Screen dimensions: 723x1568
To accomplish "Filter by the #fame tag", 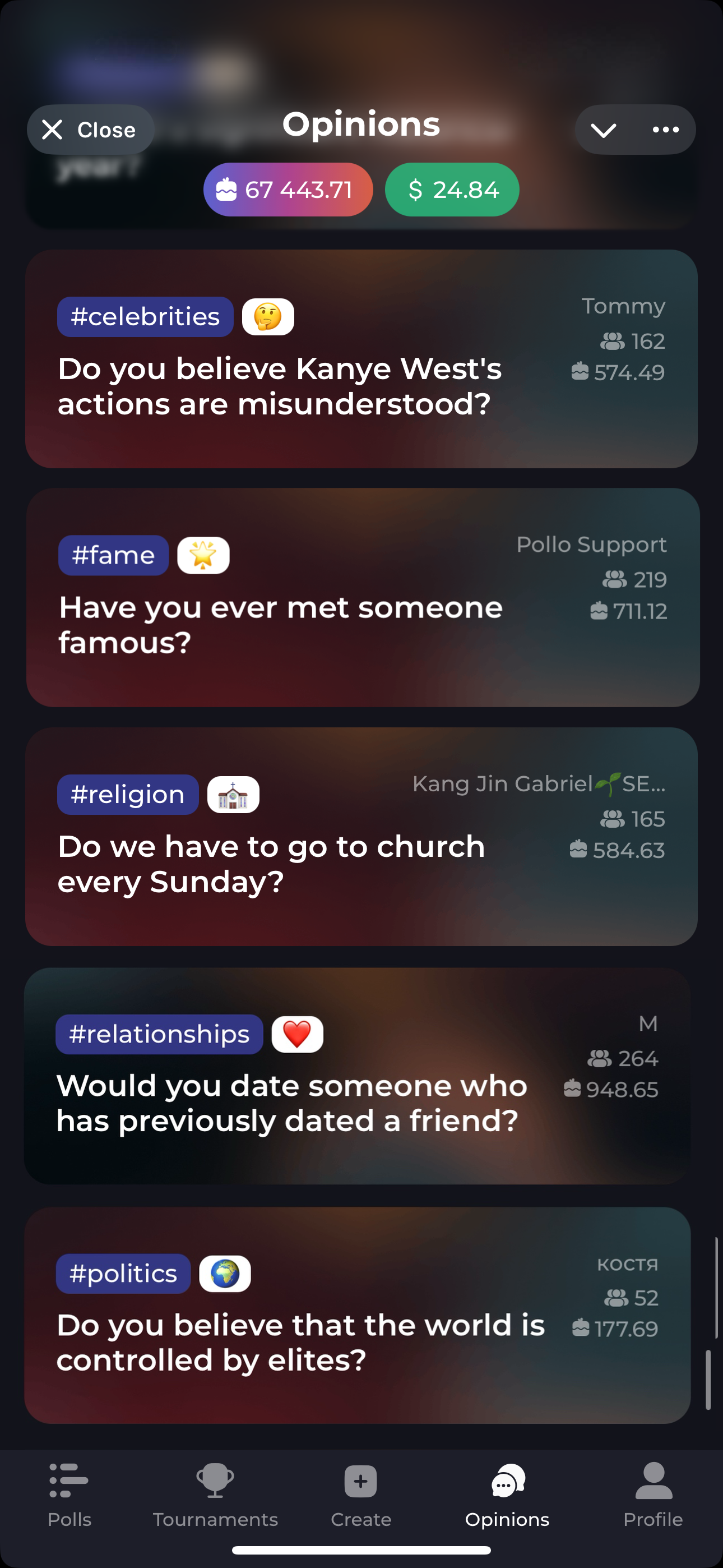I will click(x=113, y=555).
